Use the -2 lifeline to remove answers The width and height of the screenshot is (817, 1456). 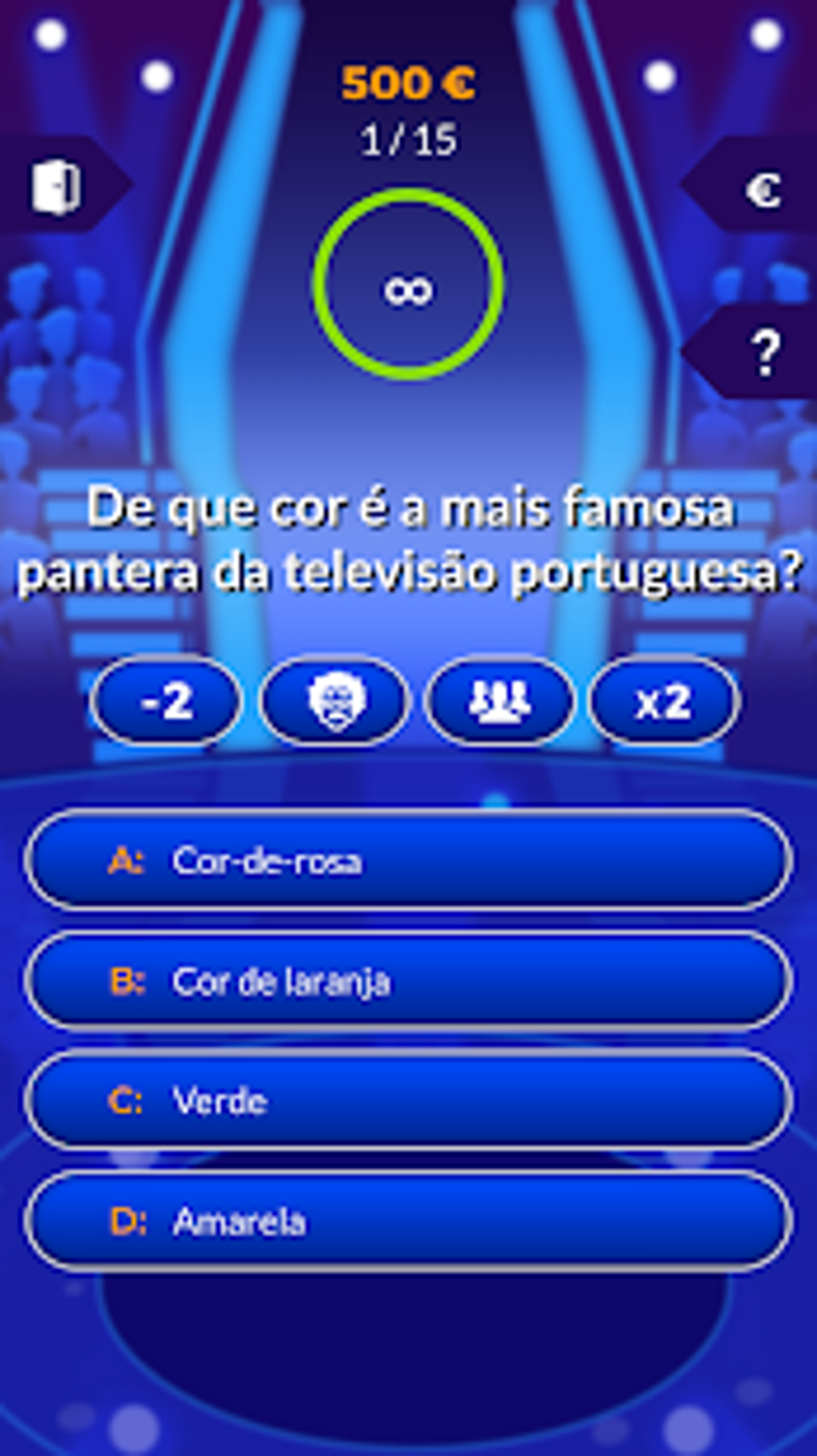click(167, 701)
